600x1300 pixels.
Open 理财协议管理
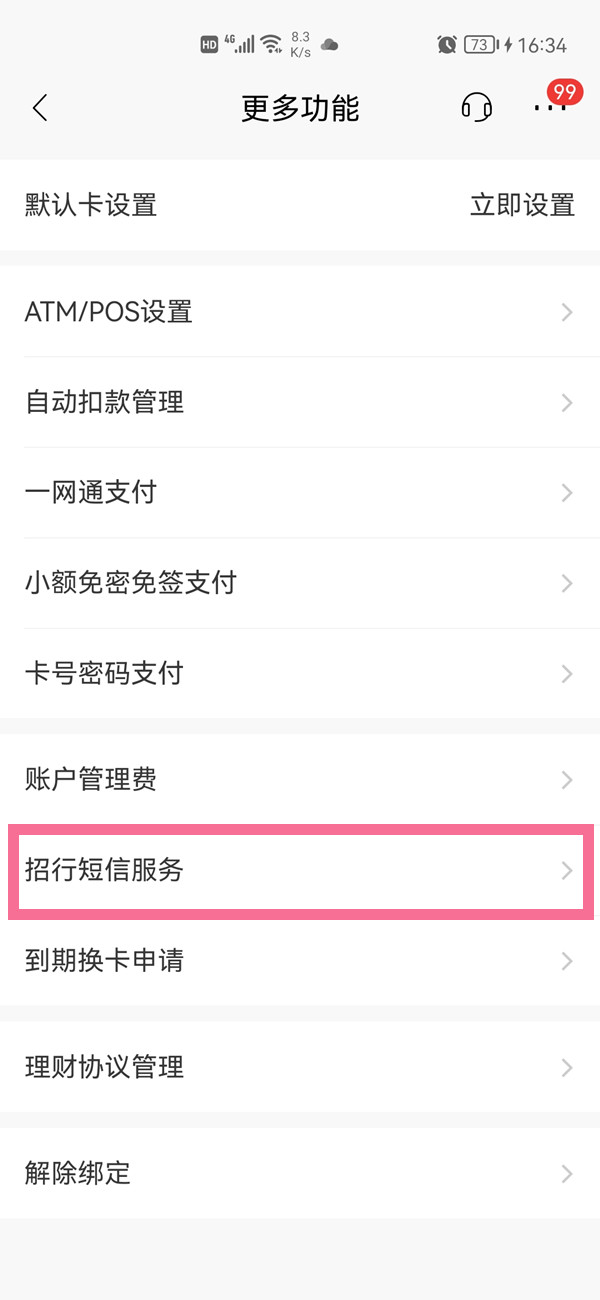click(x=300, y=1067)
